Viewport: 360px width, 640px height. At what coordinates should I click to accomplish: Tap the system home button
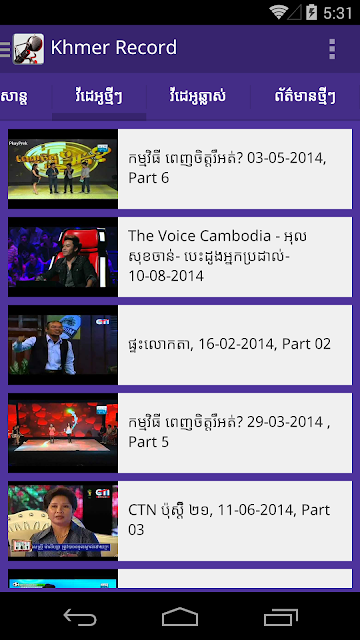point(180,617)
